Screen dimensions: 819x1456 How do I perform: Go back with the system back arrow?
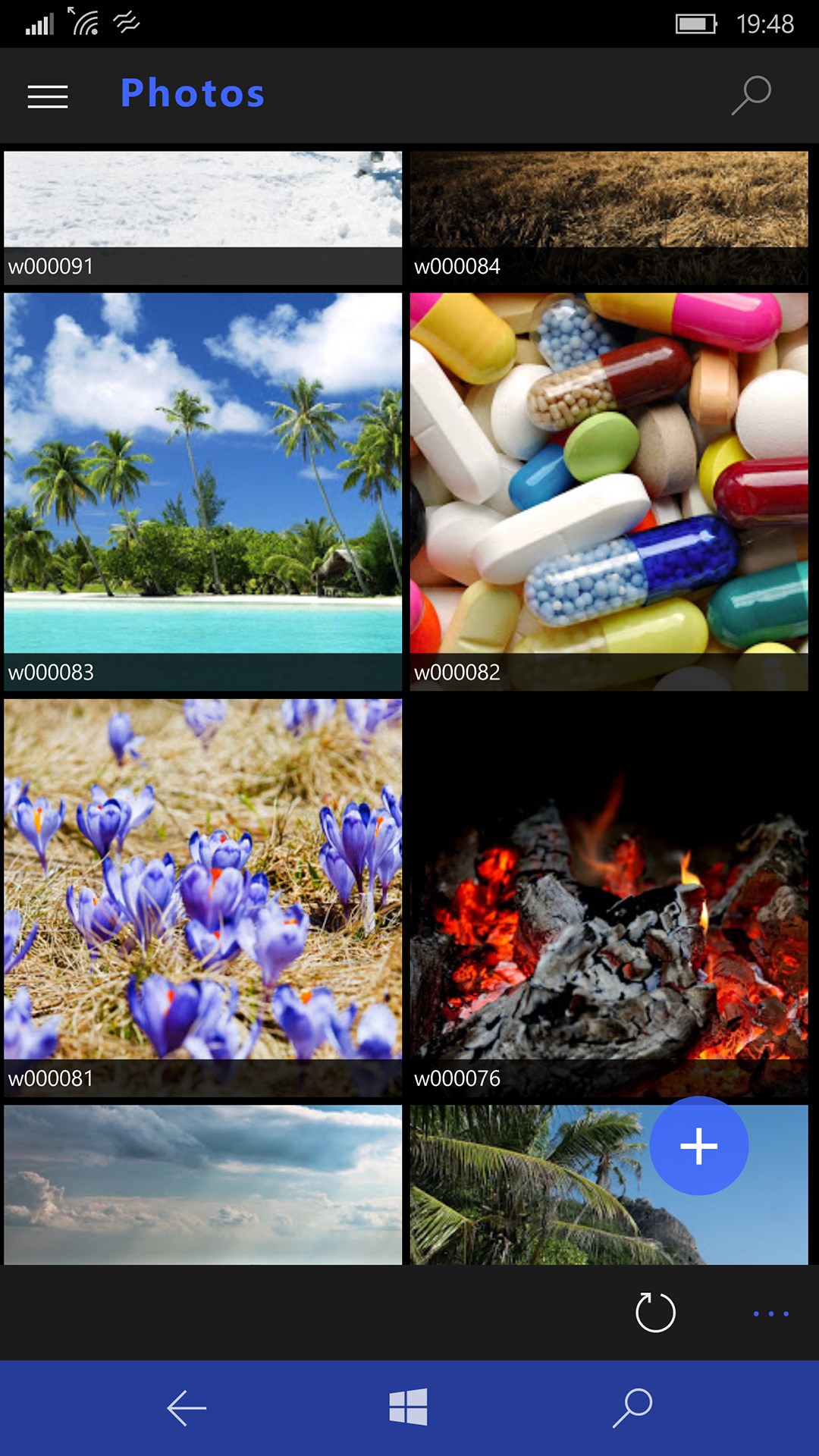(187, 1408)
